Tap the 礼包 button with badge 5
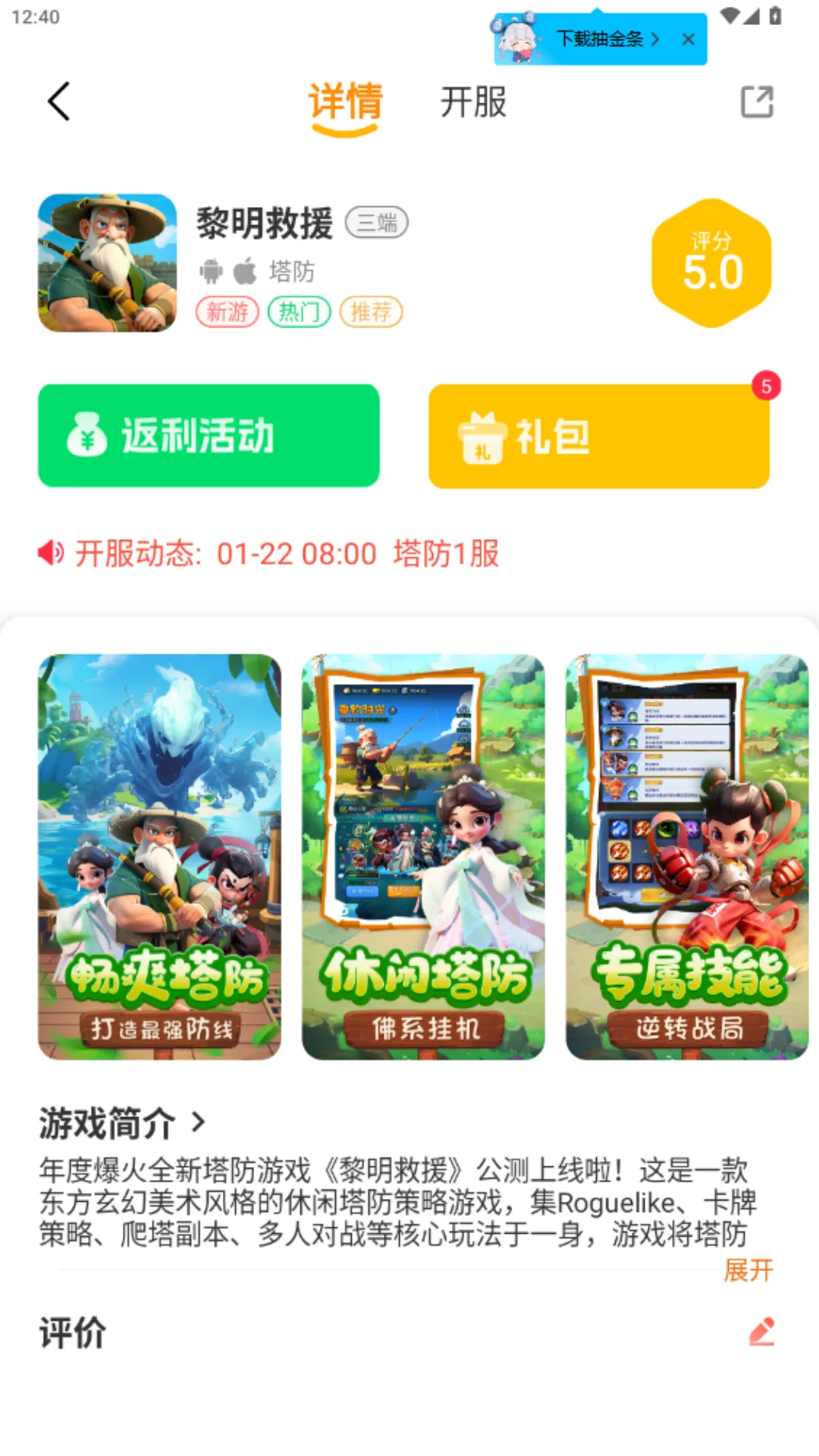 (x=599, y=437)
